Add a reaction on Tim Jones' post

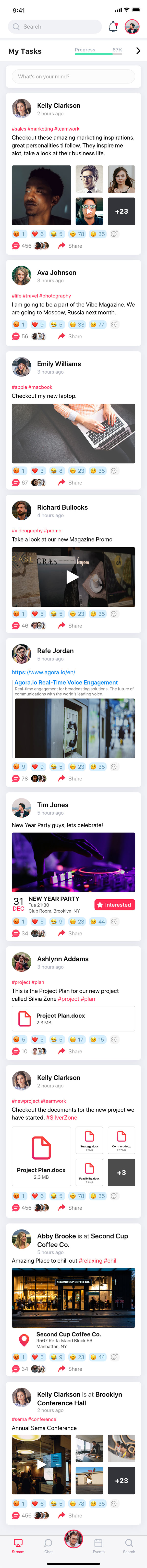pos(114,921)
